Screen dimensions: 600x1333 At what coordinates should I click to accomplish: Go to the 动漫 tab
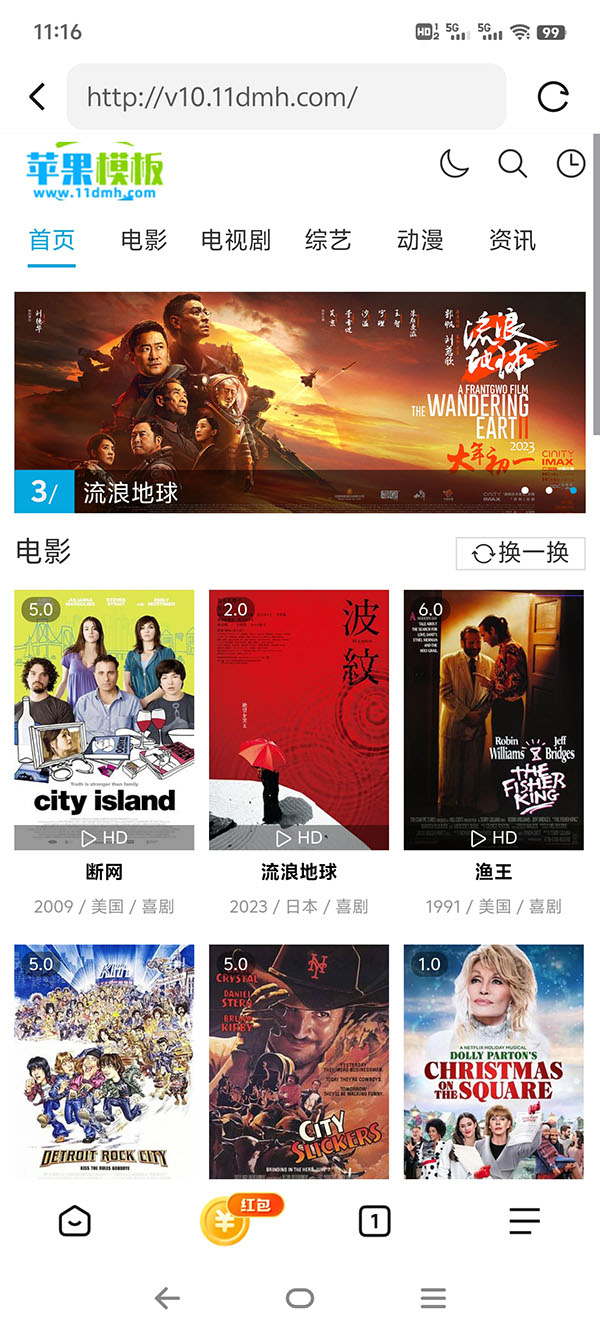pos(420,240)
